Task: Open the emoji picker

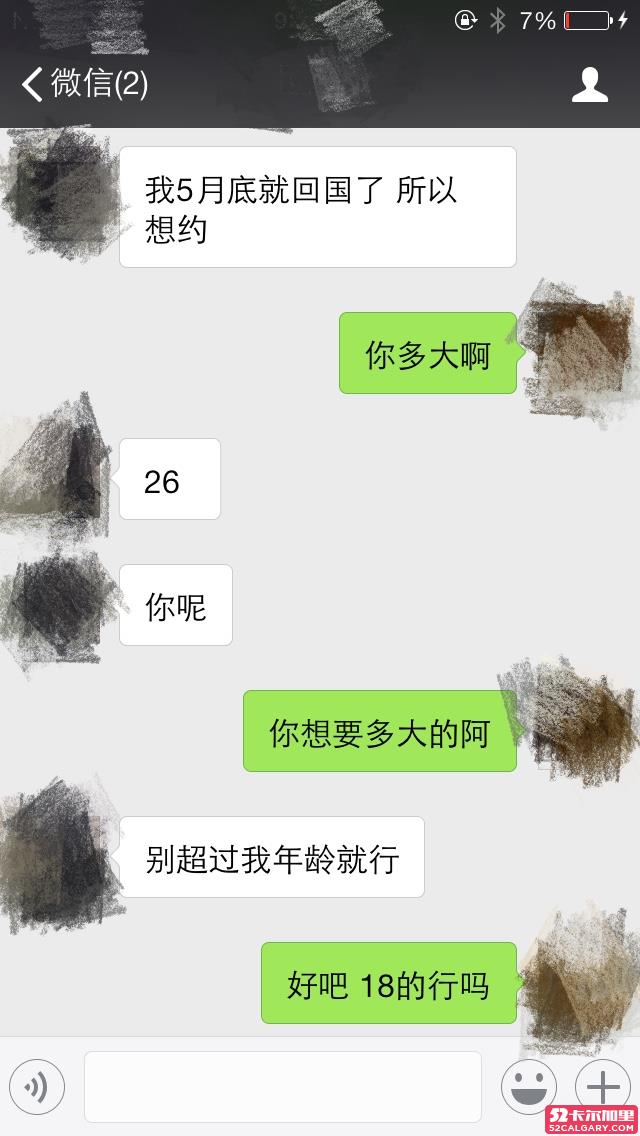Action: (x=529, y=1087)
